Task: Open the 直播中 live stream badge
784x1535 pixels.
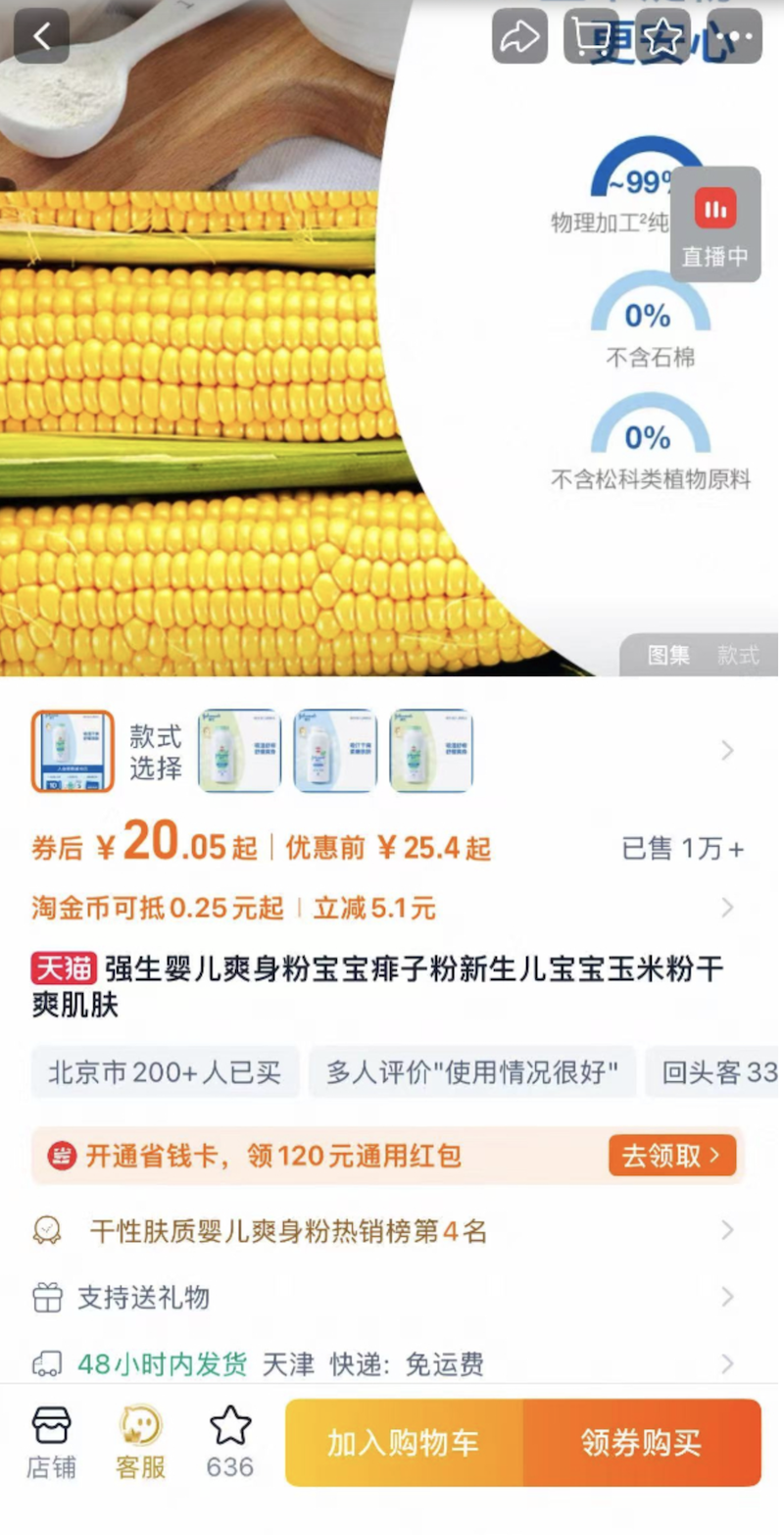Action: (x=715, y=224)
